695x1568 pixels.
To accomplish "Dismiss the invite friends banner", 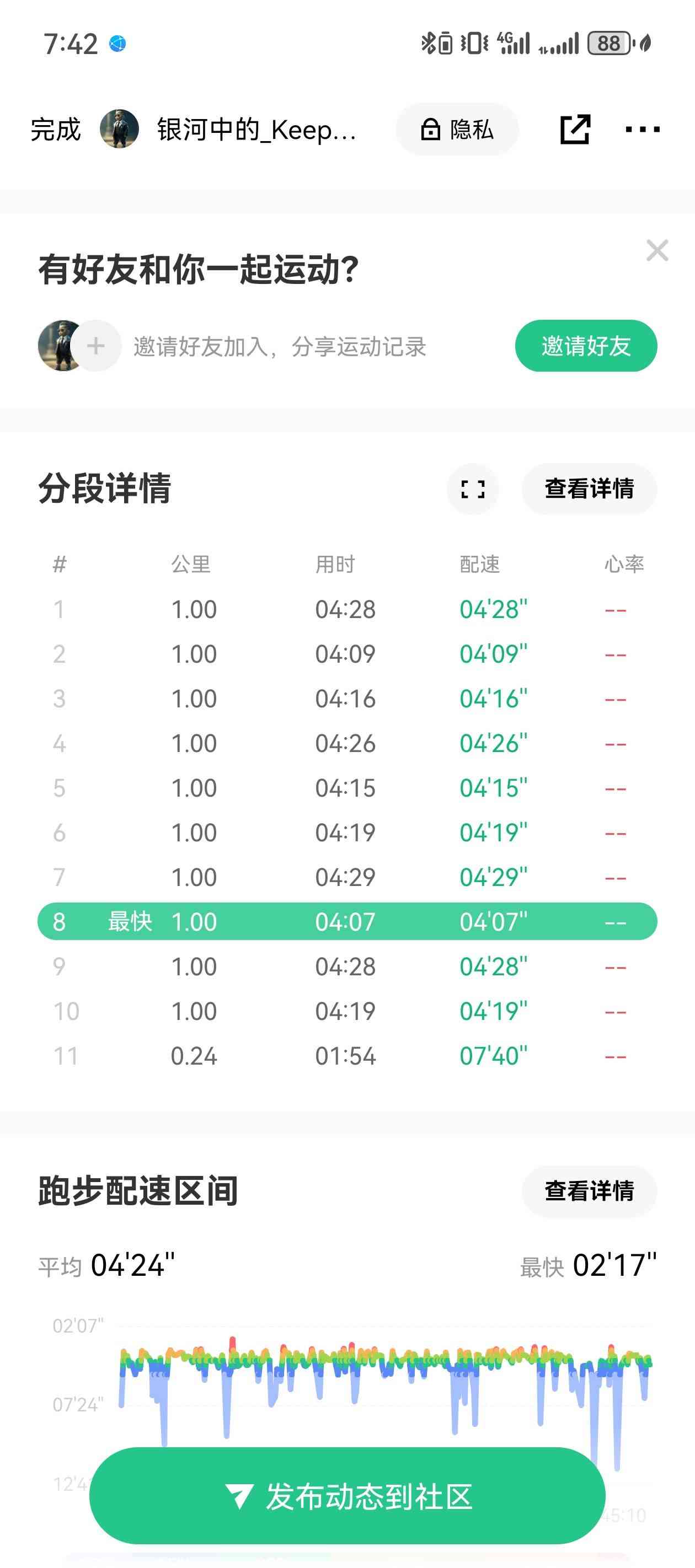I will [x=656, y=250].
